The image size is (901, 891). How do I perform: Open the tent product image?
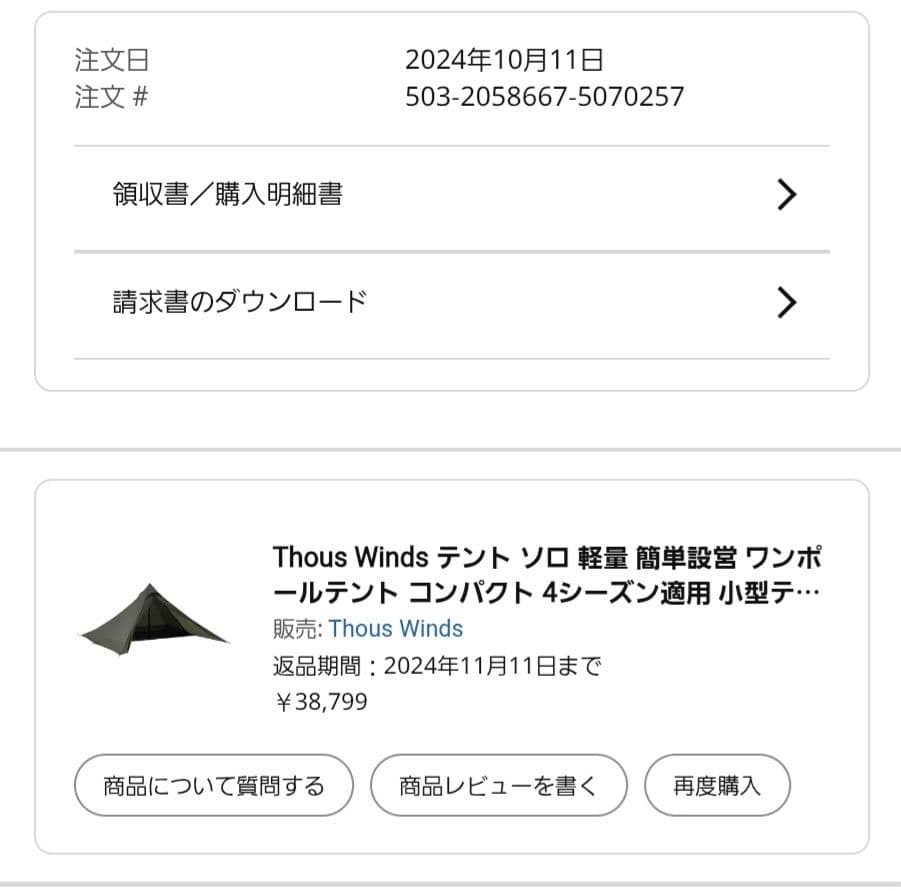click(153, 620)
